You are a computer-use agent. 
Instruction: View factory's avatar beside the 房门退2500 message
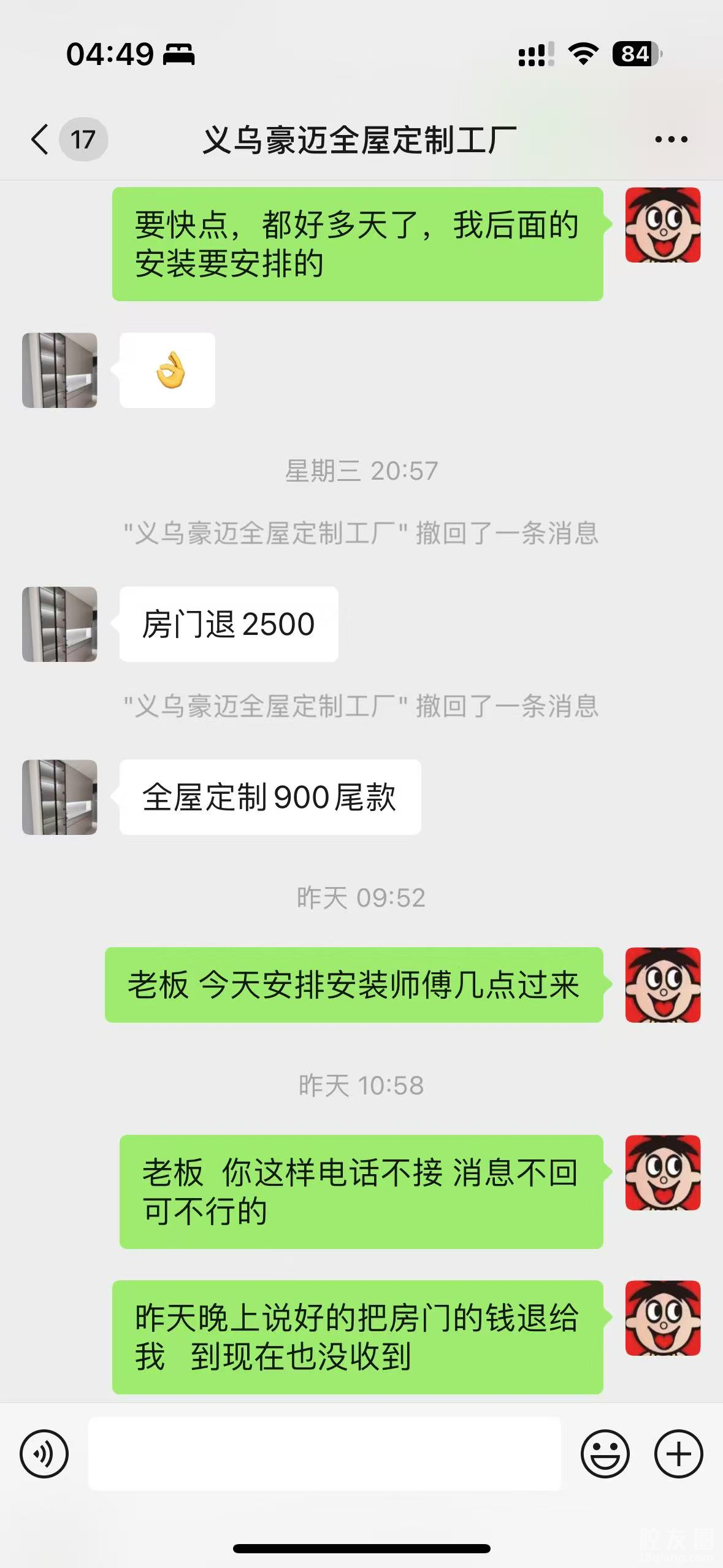59,624
